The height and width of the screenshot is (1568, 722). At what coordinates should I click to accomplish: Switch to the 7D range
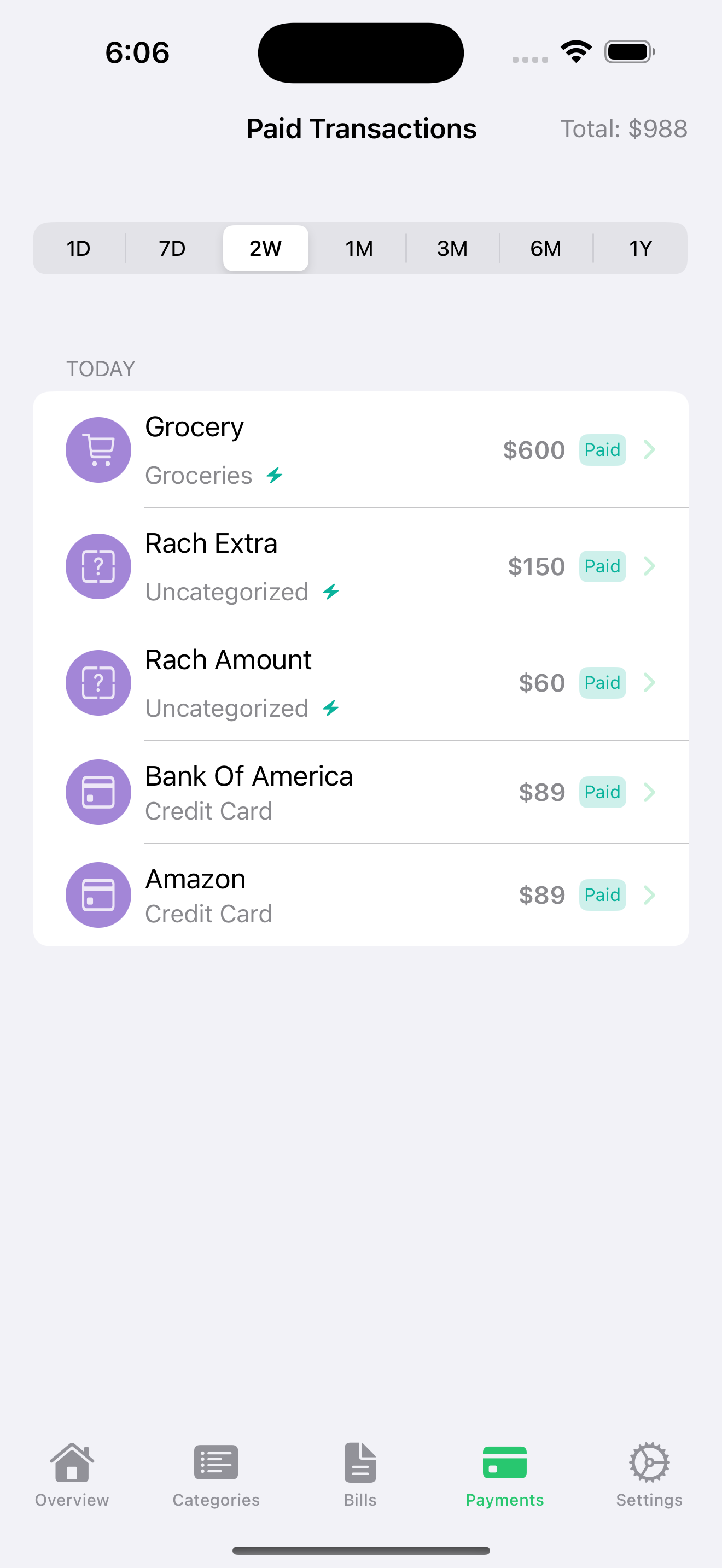coord(172,248)
